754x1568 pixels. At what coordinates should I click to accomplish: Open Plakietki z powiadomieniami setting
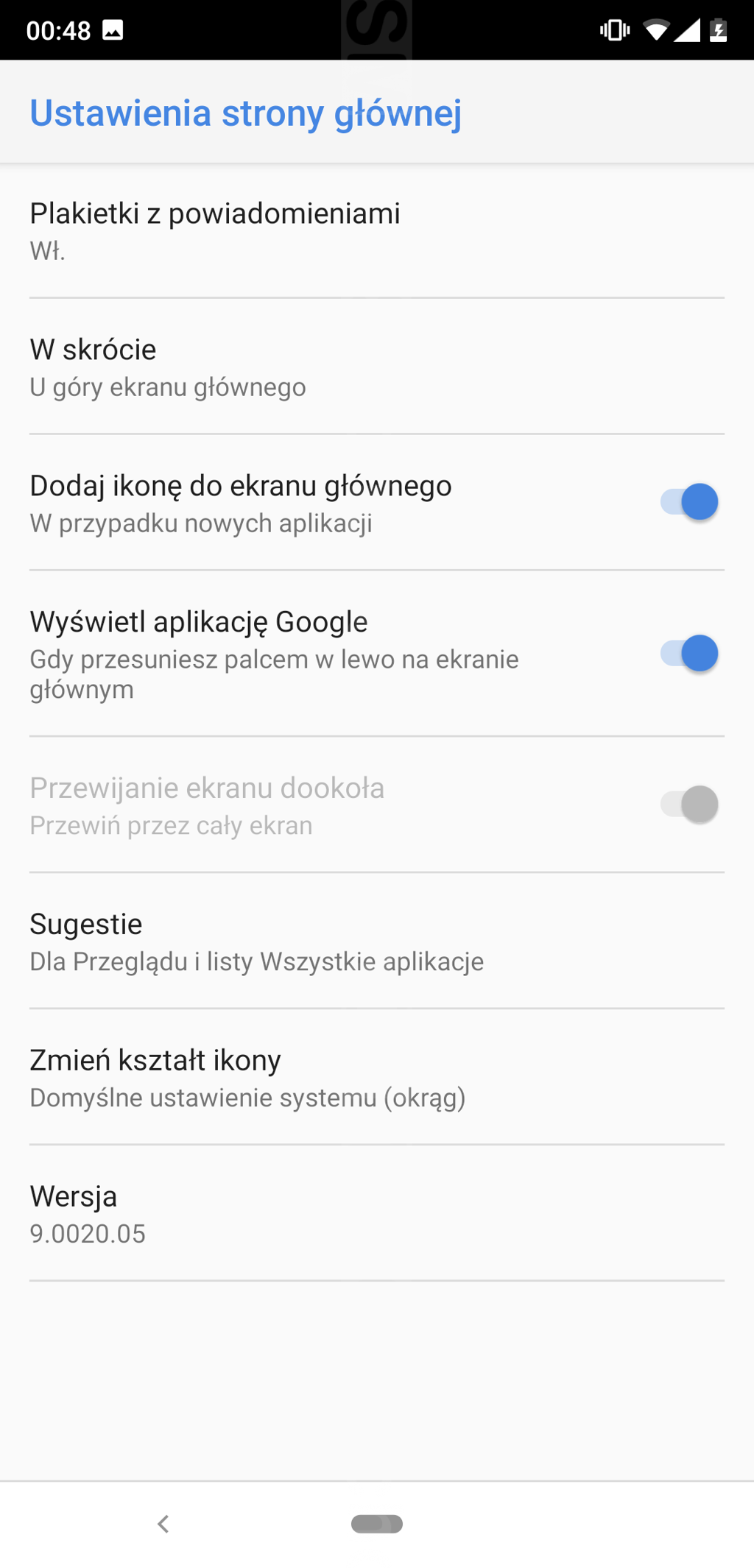[x=377, y=230]
